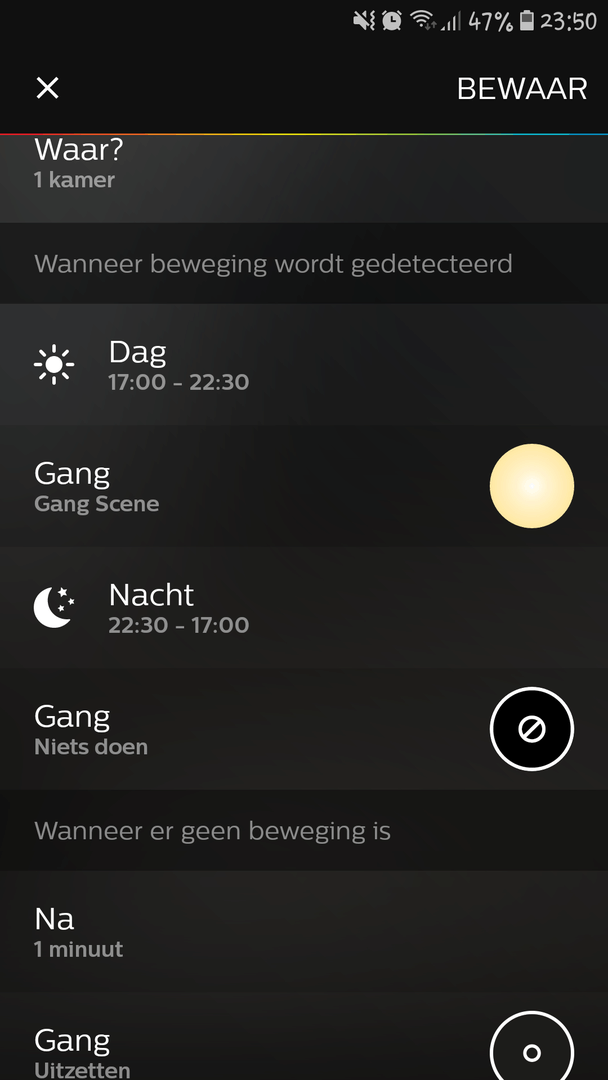Edit the Nacht time period
Screen dimensions: 608x1080
pyautogui.click(x=300, y=608)
